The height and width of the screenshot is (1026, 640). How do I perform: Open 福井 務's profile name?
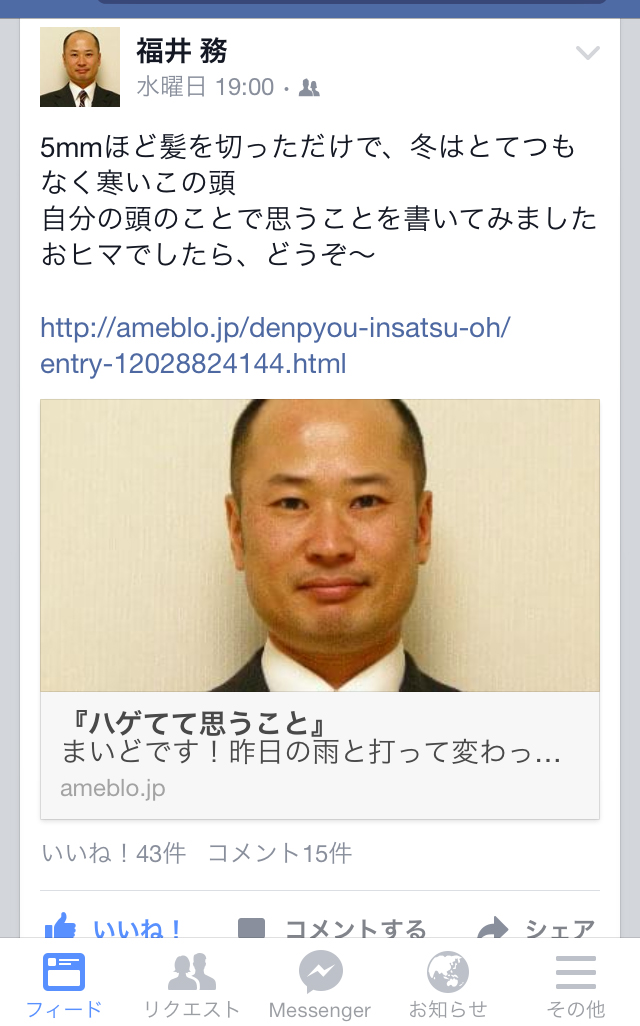coord(181,50)
